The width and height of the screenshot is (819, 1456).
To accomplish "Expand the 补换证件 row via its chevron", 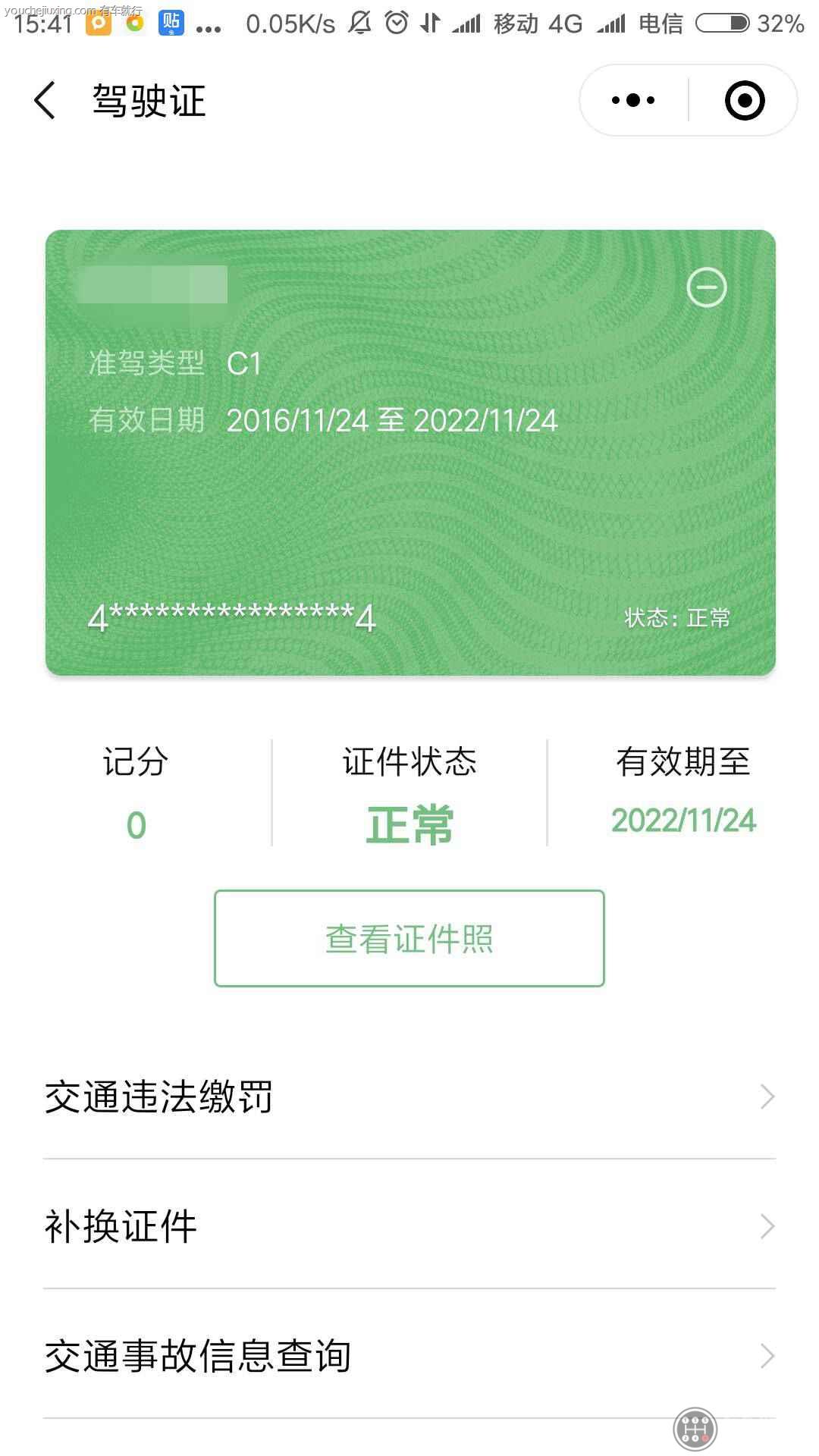I will point(768,1225).
